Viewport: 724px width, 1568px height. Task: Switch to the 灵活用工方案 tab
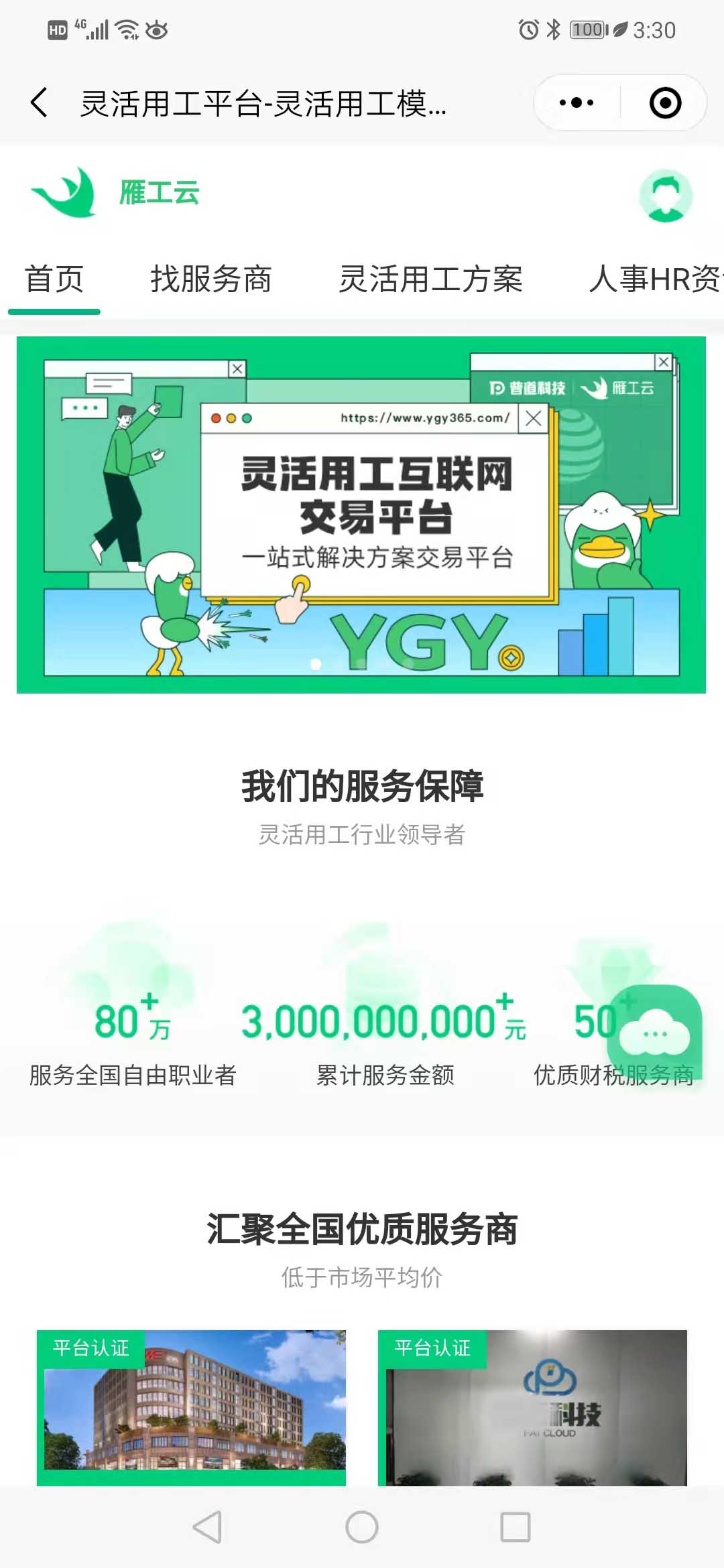[x=430, y=279]
